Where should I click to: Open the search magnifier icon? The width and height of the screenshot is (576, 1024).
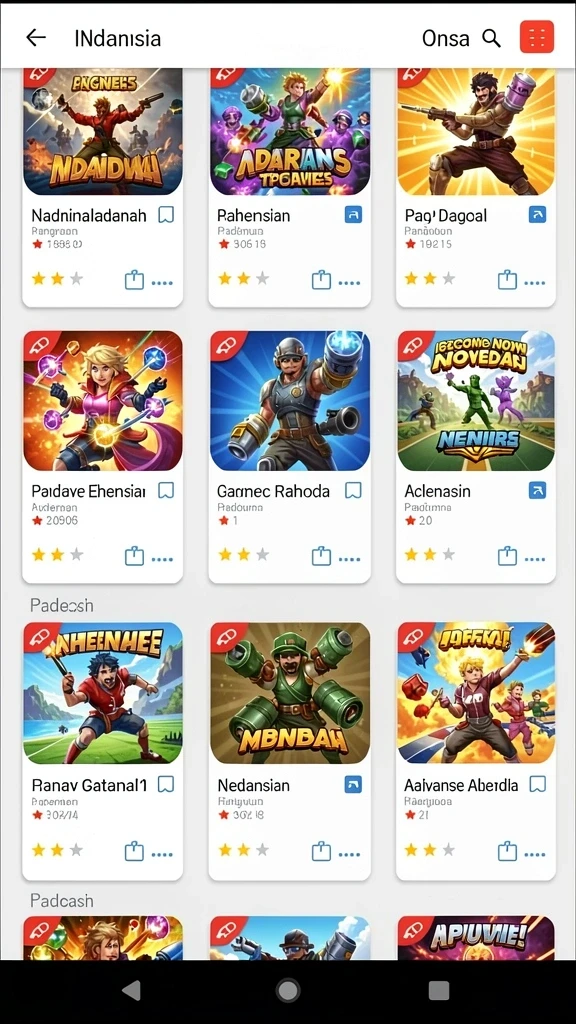(x=491, y=38)
